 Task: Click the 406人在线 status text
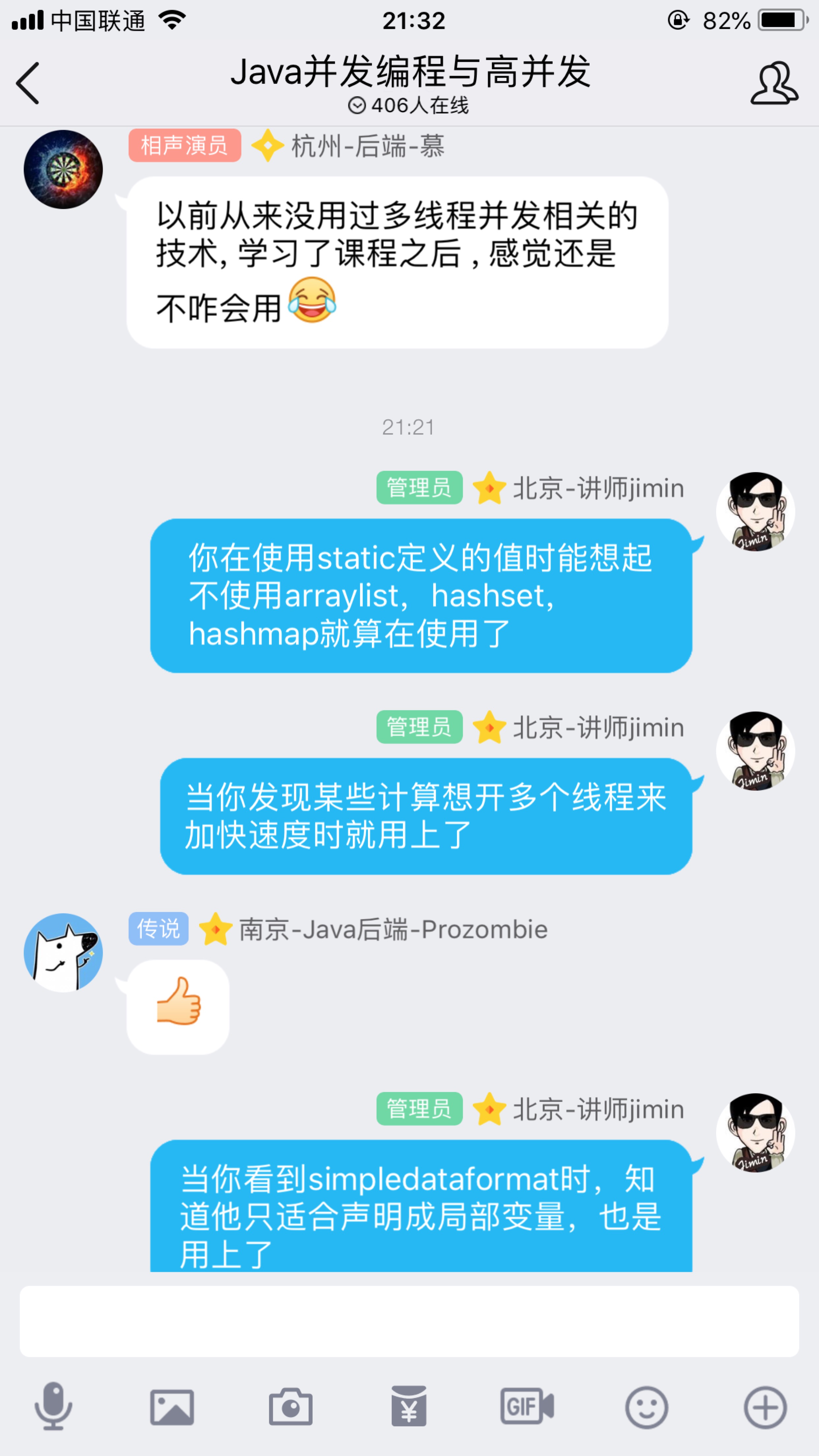click(409, 105)
